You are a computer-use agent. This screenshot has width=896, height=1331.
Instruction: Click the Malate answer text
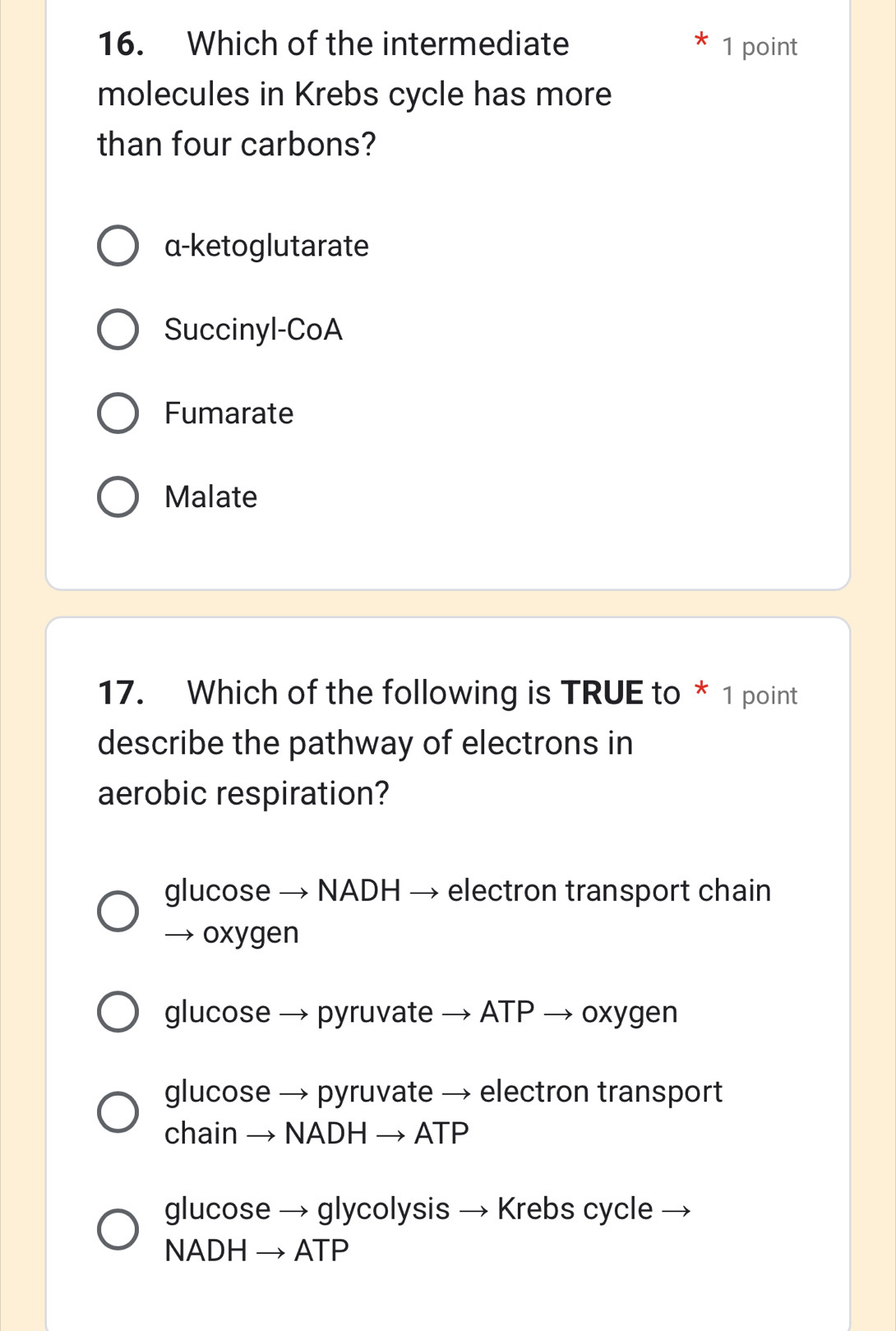210,497
